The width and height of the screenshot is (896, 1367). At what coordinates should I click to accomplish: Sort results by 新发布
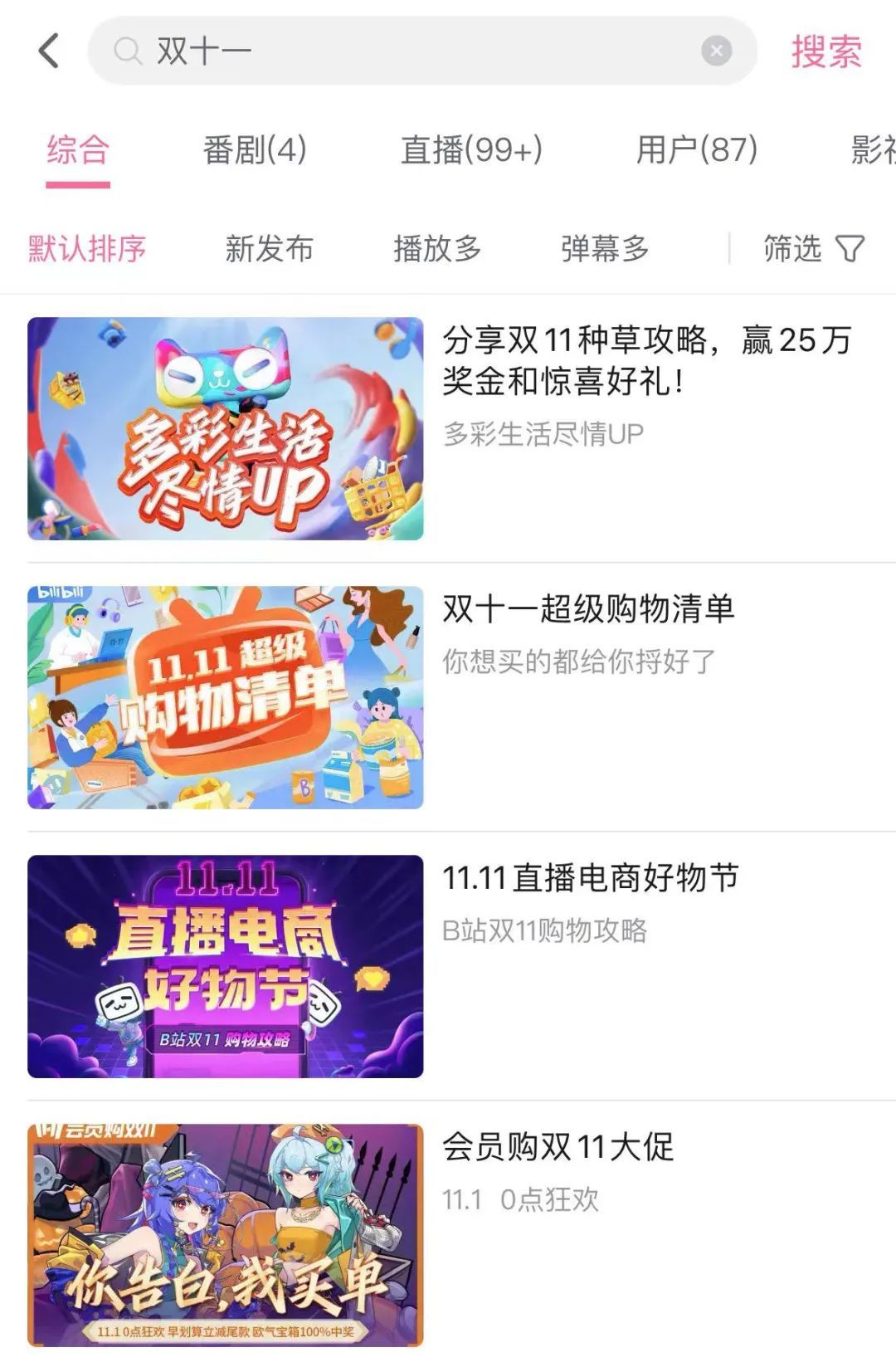click(x=270, y=248)
